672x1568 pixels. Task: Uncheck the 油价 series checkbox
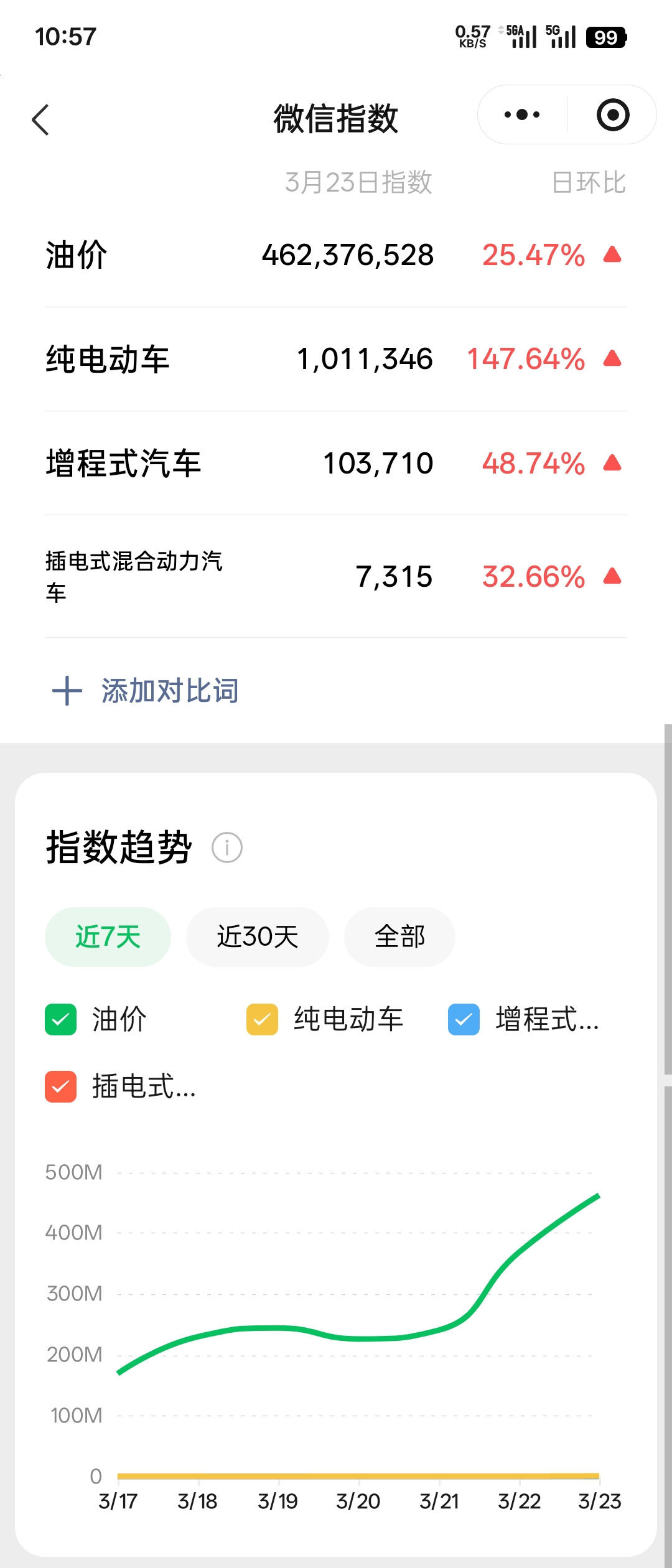59,1019
